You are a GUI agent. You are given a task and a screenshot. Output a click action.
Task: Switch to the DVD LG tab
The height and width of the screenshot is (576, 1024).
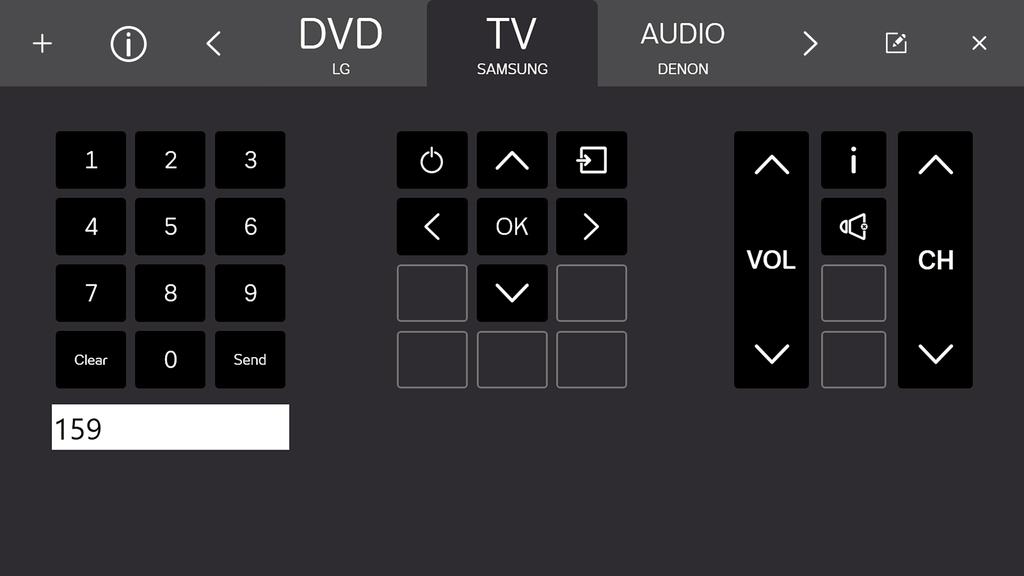pos(340,45)
